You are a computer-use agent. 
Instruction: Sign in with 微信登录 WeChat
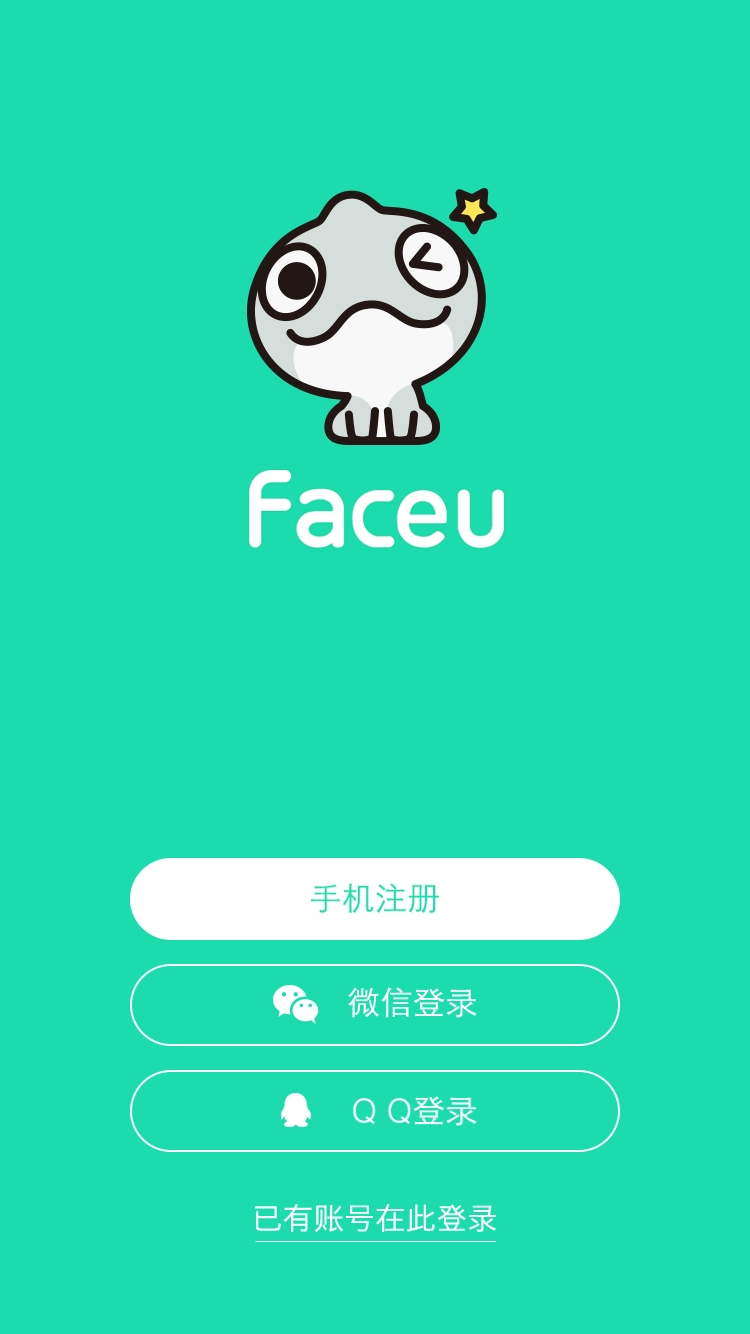tap(375, 1004)
